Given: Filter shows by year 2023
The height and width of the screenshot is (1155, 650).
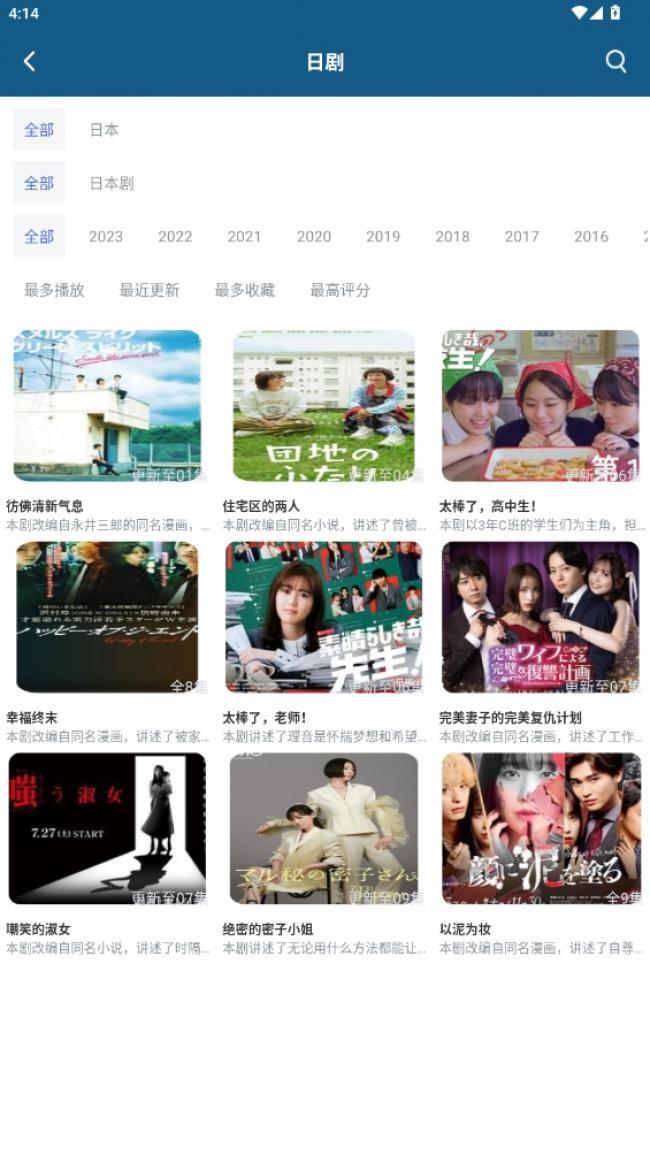Looking at the screenshot, I should (x=105, y=237).
